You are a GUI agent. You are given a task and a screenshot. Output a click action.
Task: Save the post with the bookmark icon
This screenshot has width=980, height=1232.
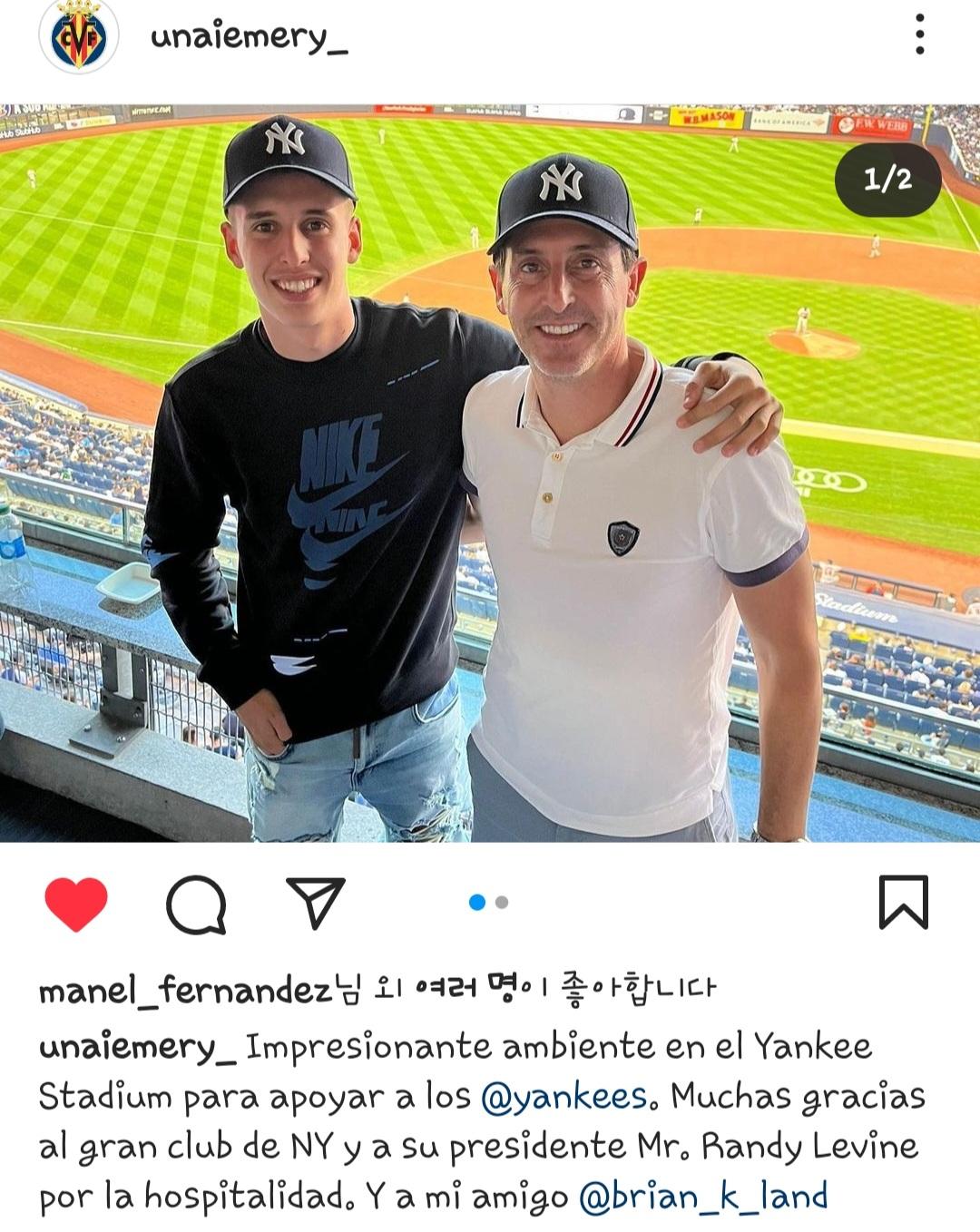903,903
